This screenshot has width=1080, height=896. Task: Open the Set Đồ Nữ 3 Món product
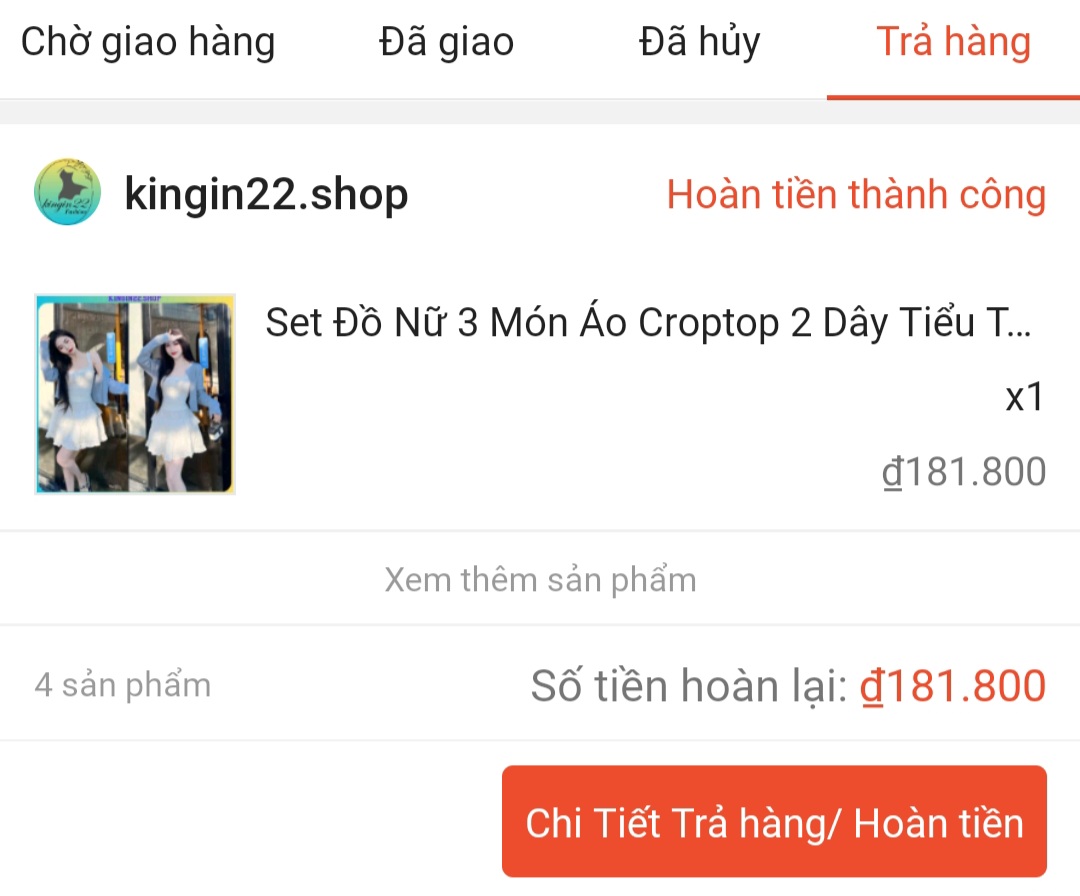(647, 323)
